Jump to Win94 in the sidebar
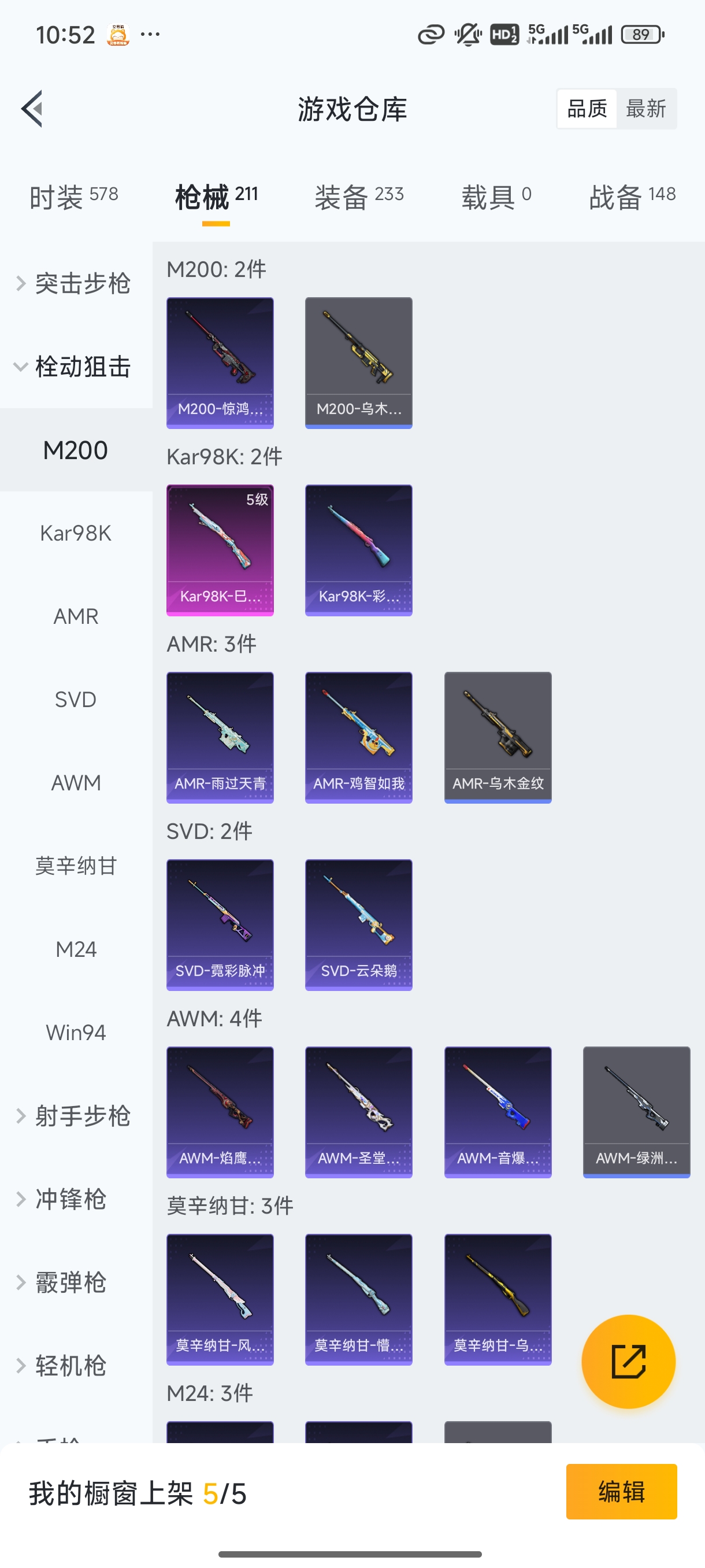 (76, 1033)
